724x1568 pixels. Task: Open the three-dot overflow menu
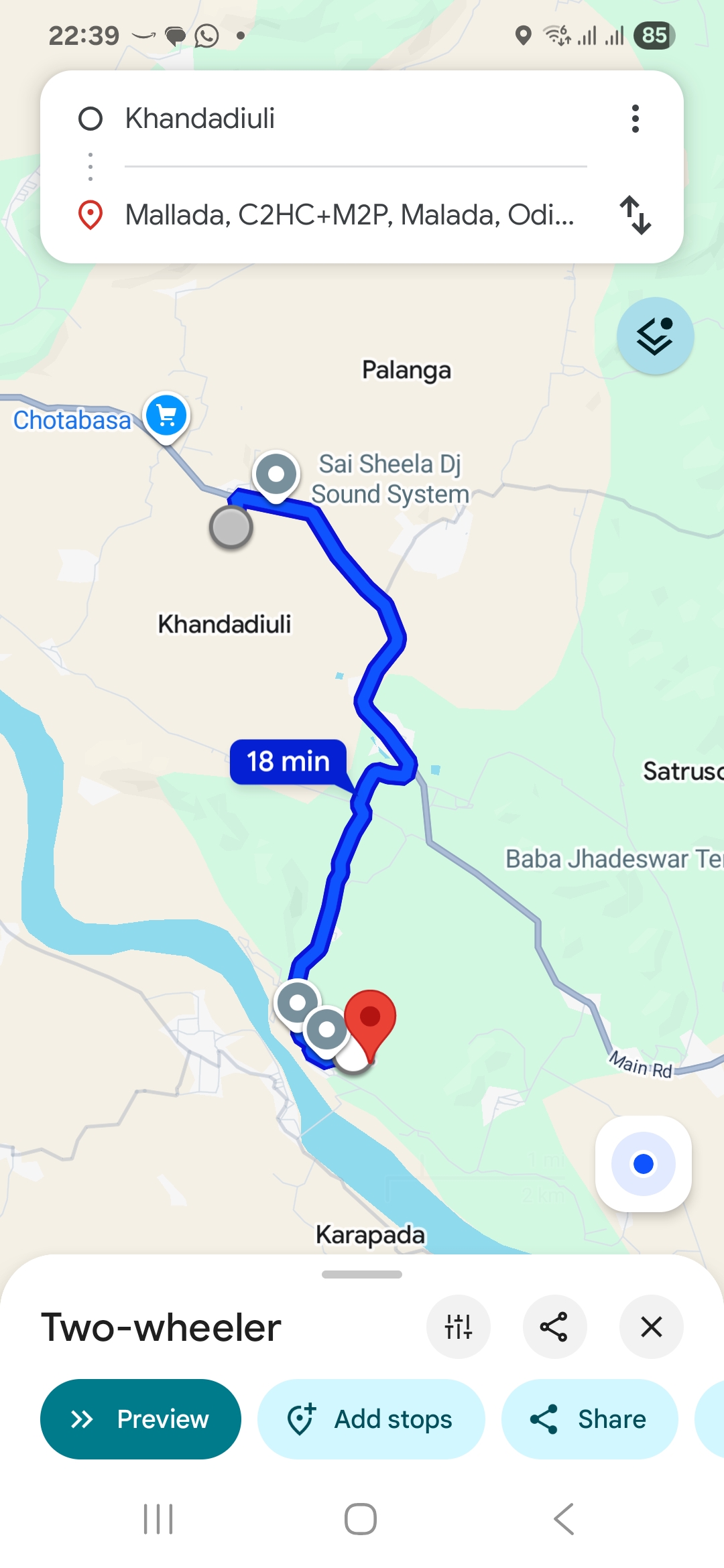(x=635, y=119)
